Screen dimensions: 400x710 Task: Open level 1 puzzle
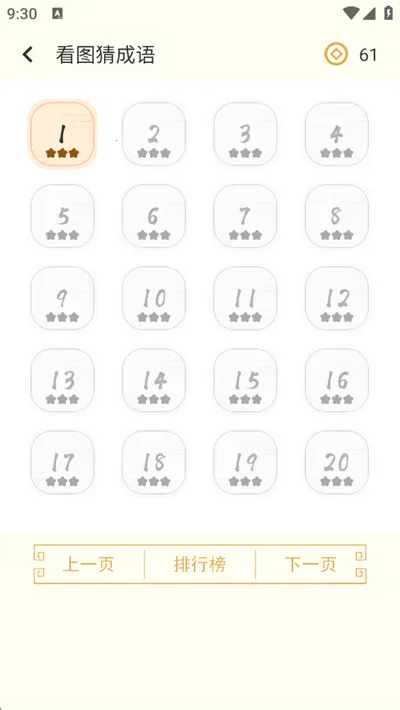click(x=63, y=134)
